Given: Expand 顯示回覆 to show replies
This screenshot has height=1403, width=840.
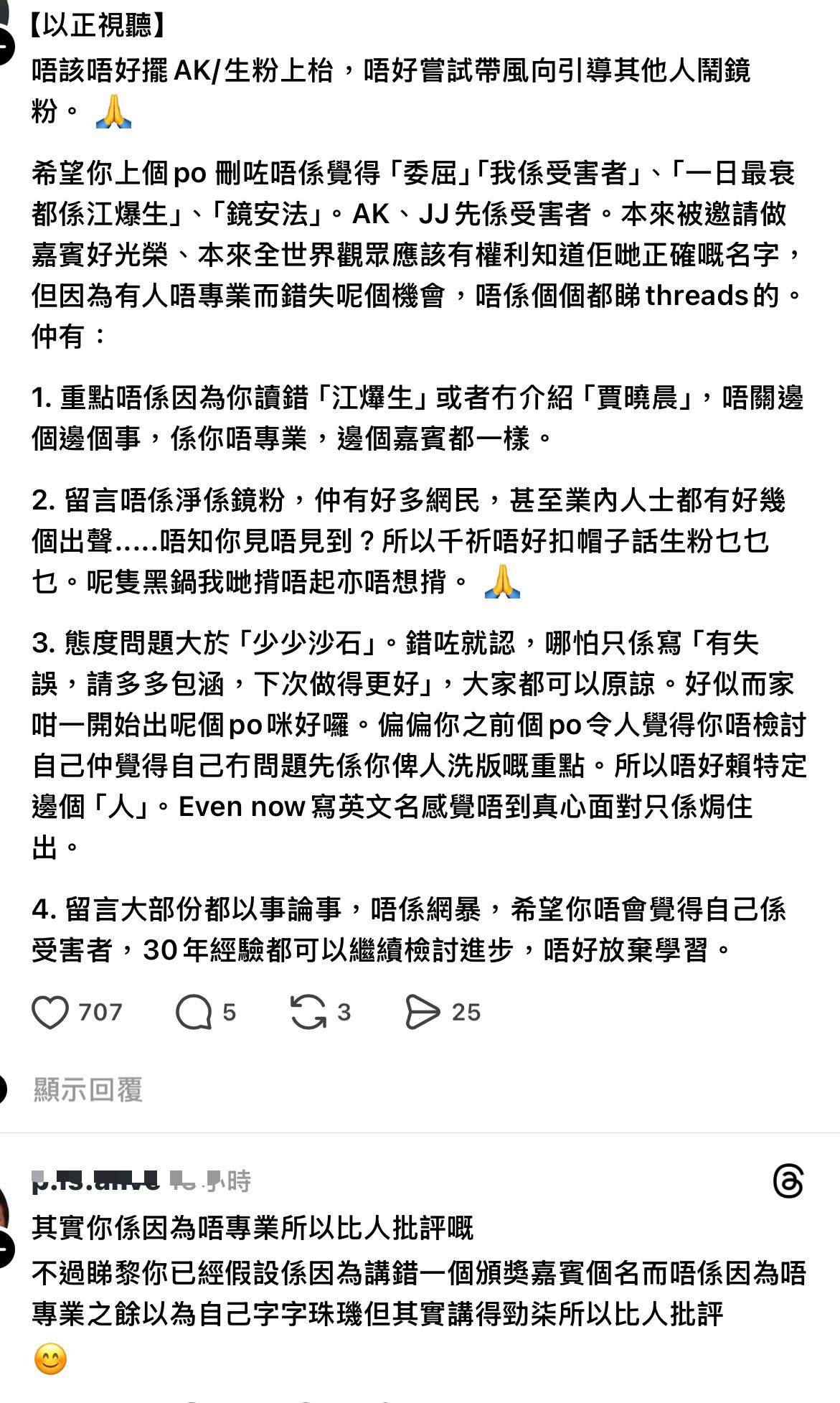Looking at the screenshot, I should [x=88, y=1089].
